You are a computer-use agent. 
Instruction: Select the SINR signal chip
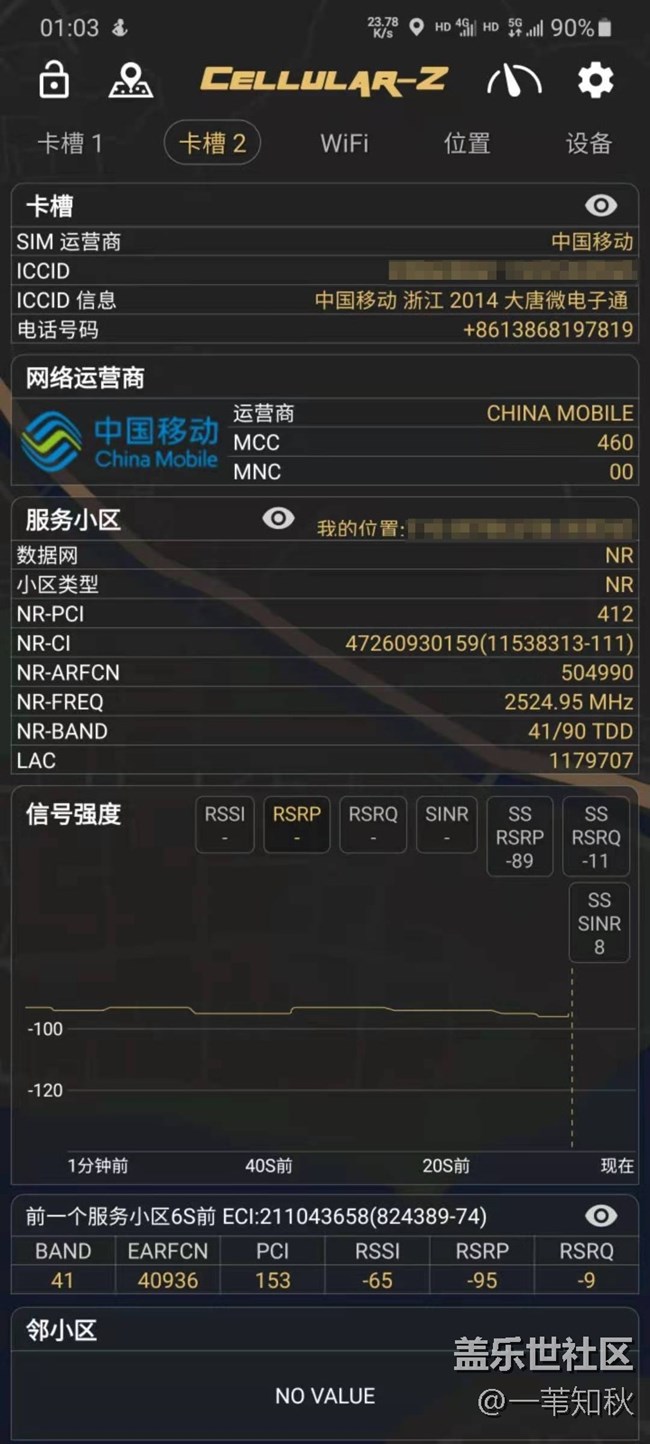[446, 825]
